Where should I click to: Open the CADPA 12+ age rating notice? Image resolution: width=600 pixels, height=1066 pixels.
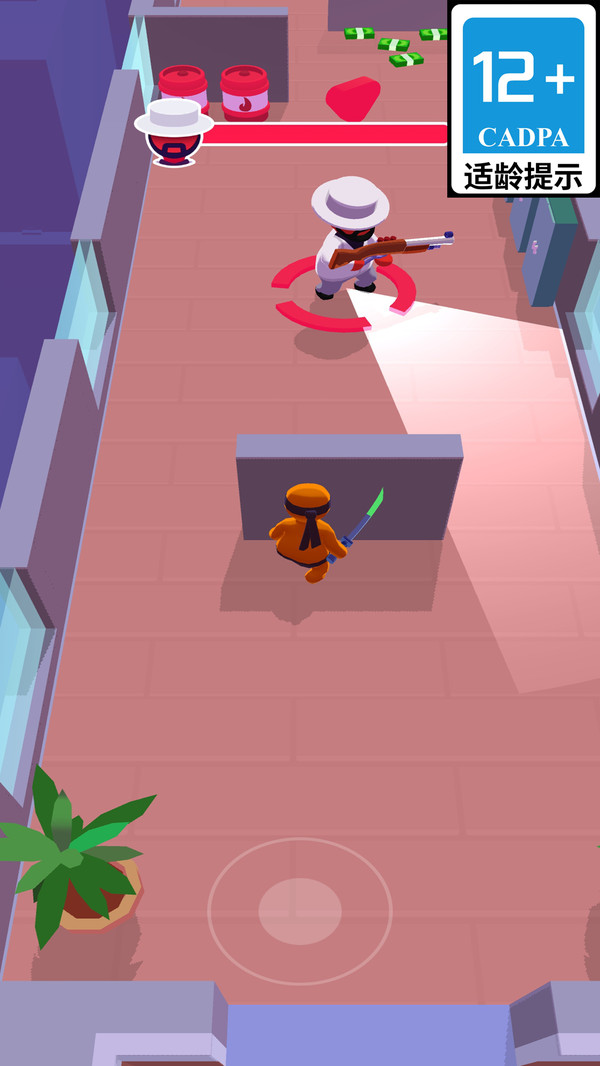point(523,98)
